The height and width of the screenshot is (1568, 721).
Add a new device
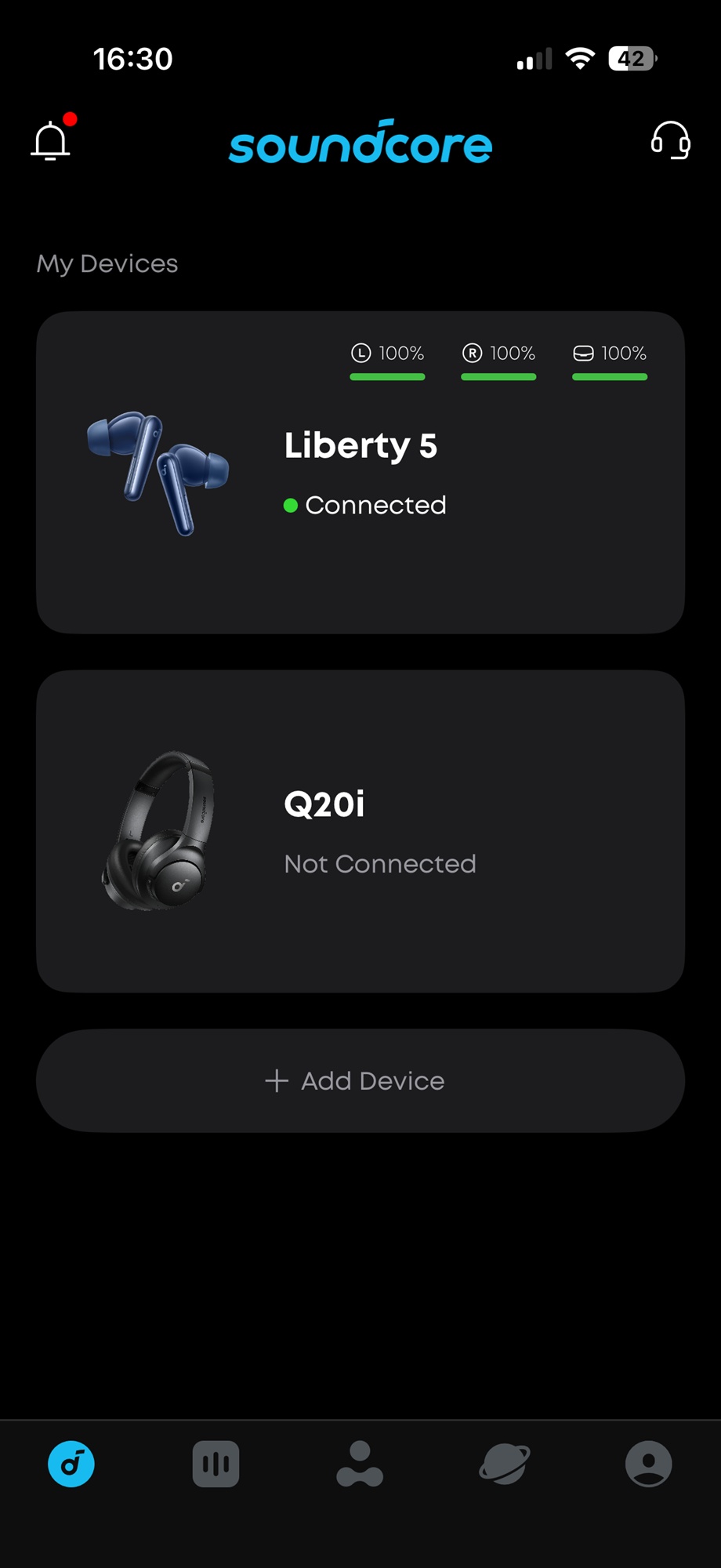pyautogui.click(x=360, y=1080)
